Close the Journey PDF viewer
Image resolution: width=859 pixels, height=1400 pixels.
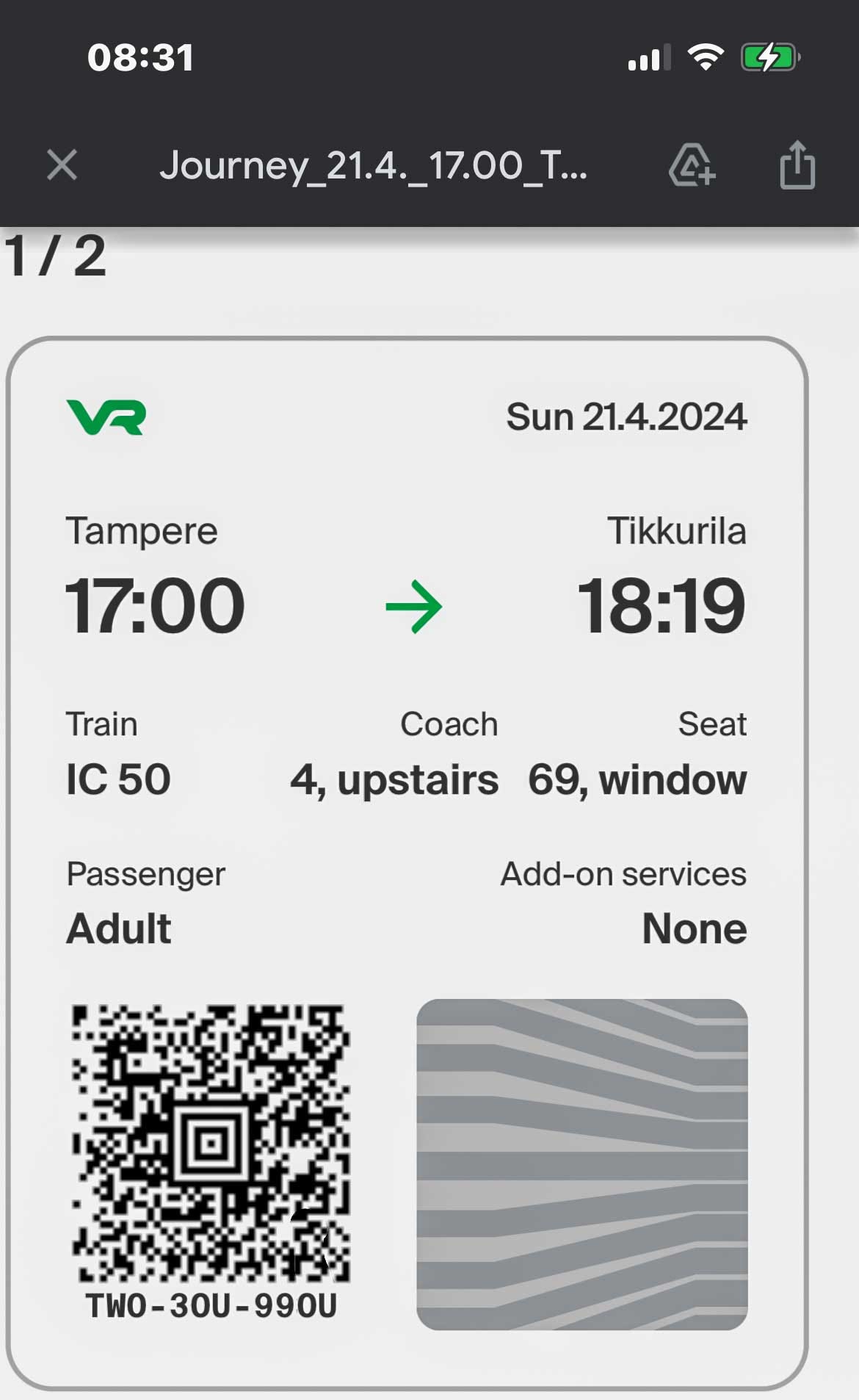[62, 165]
